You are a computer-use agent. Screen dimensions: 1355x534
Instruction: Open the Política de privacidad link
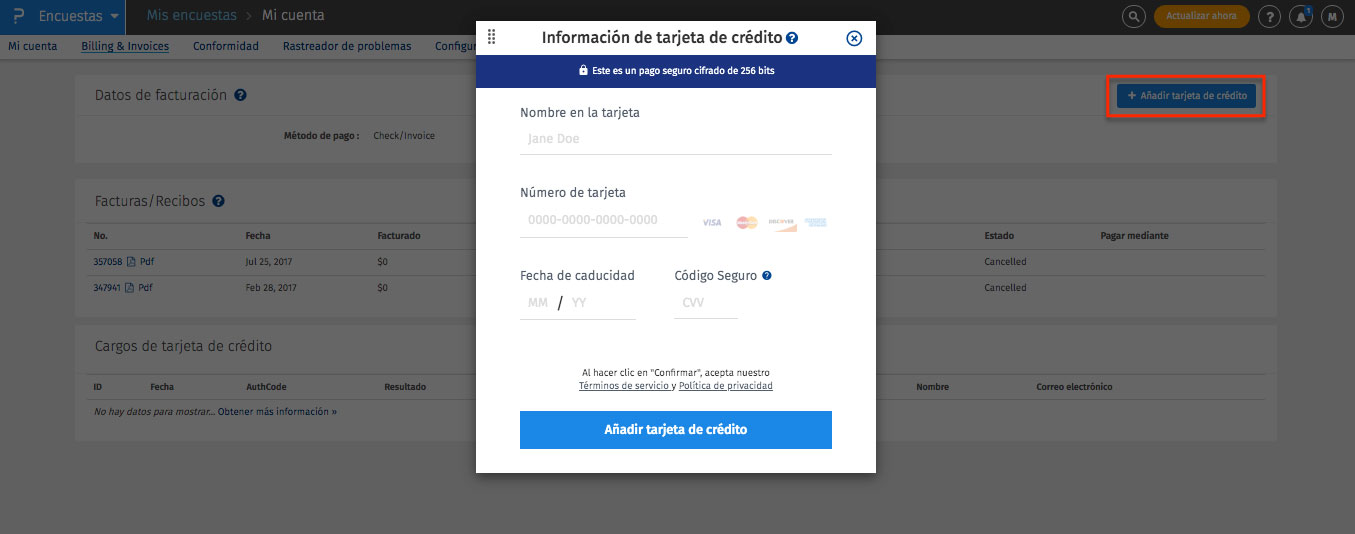(x=725, y=386)
